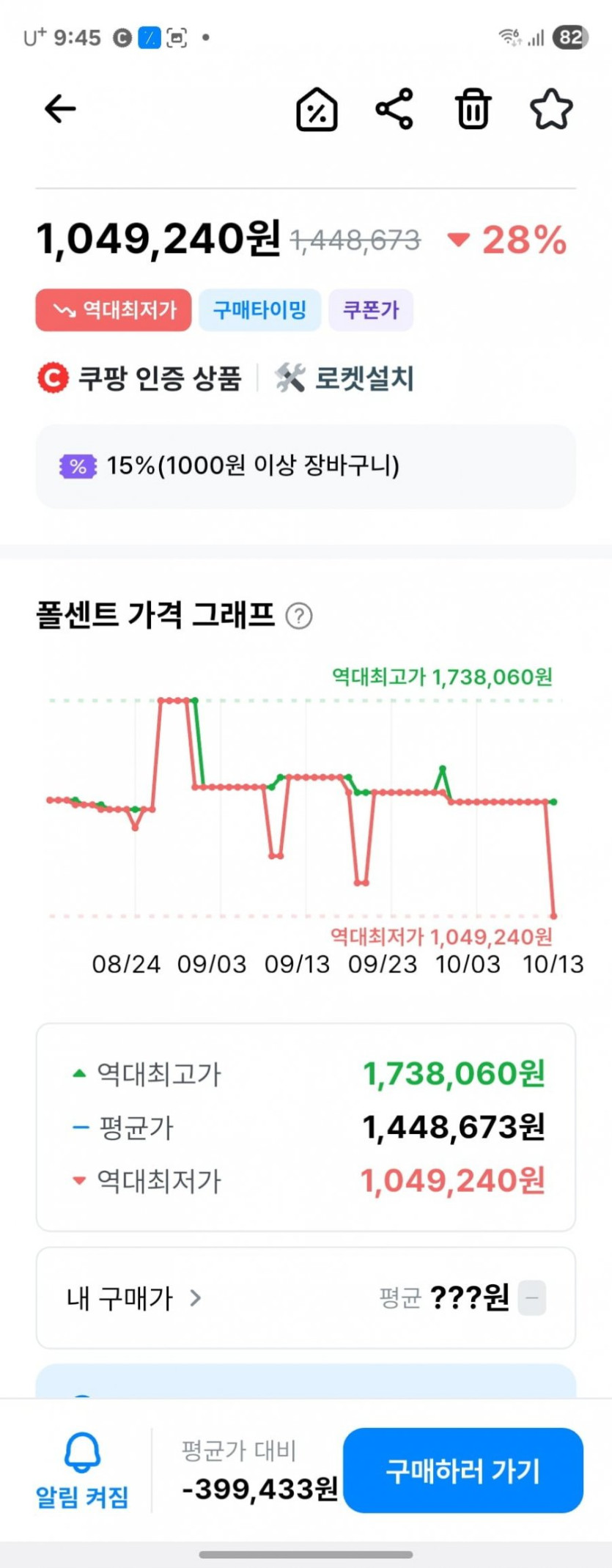This screenshot has height=1568, width=612.
Task: Share this product's price info
Action: point(395,109)
